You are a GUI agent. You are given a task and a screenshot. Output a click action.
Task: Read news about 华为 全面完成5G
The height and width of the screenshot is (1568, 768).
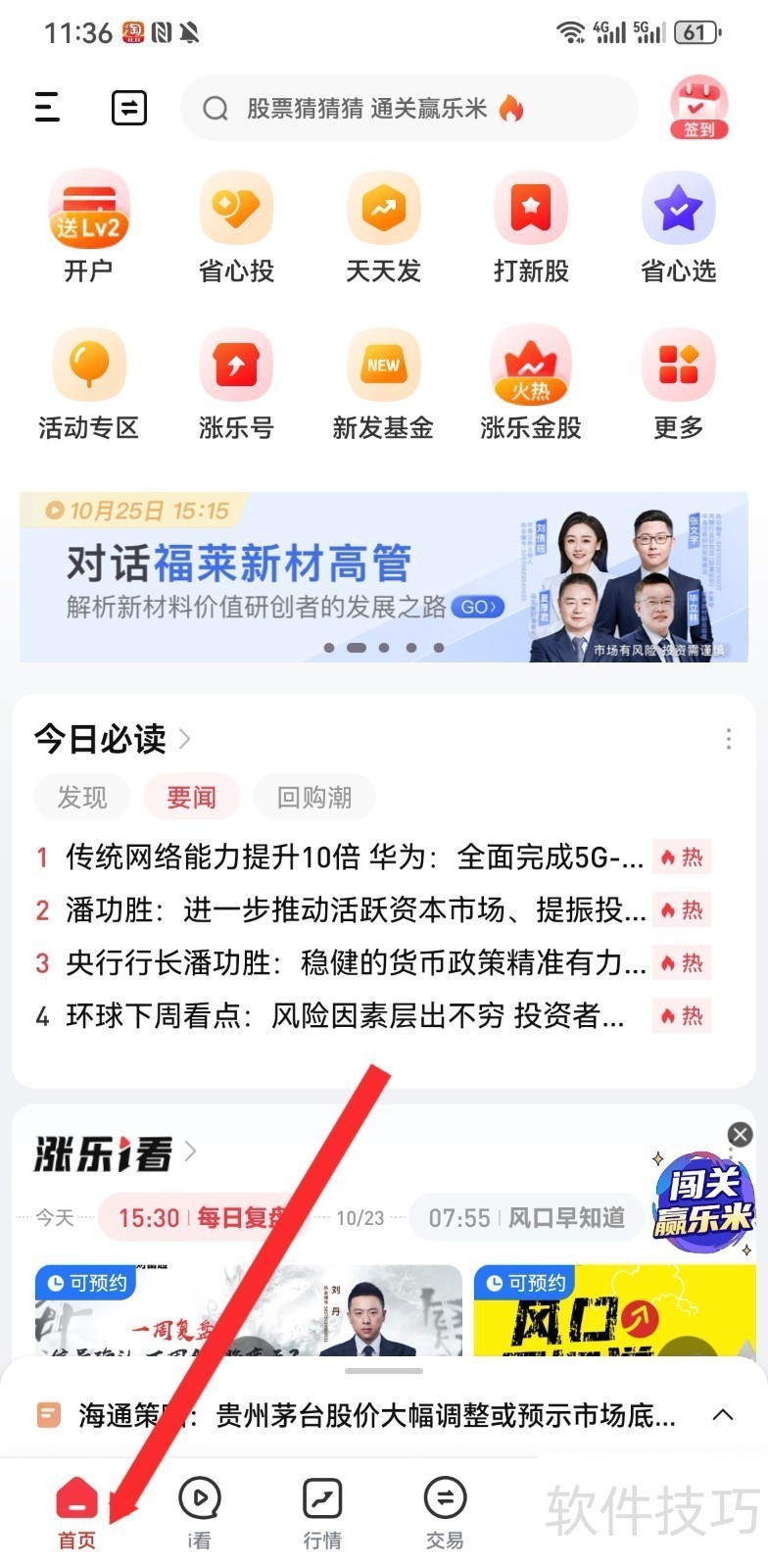click(x=353, y=857)
